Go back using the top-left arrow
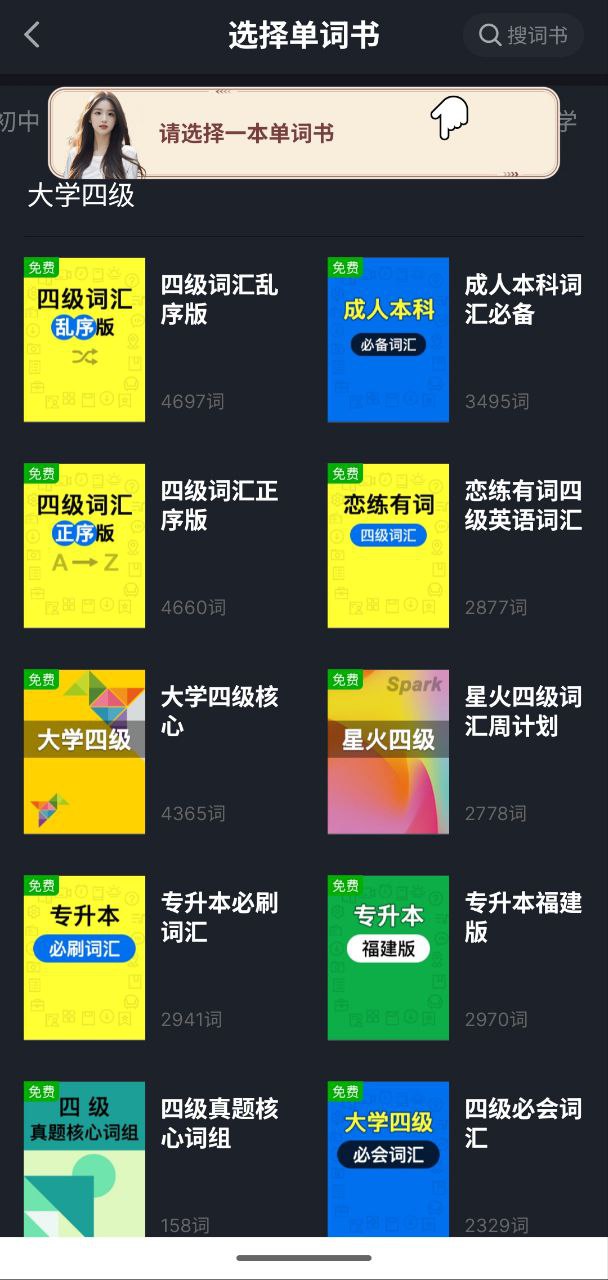 pos(32,36)
